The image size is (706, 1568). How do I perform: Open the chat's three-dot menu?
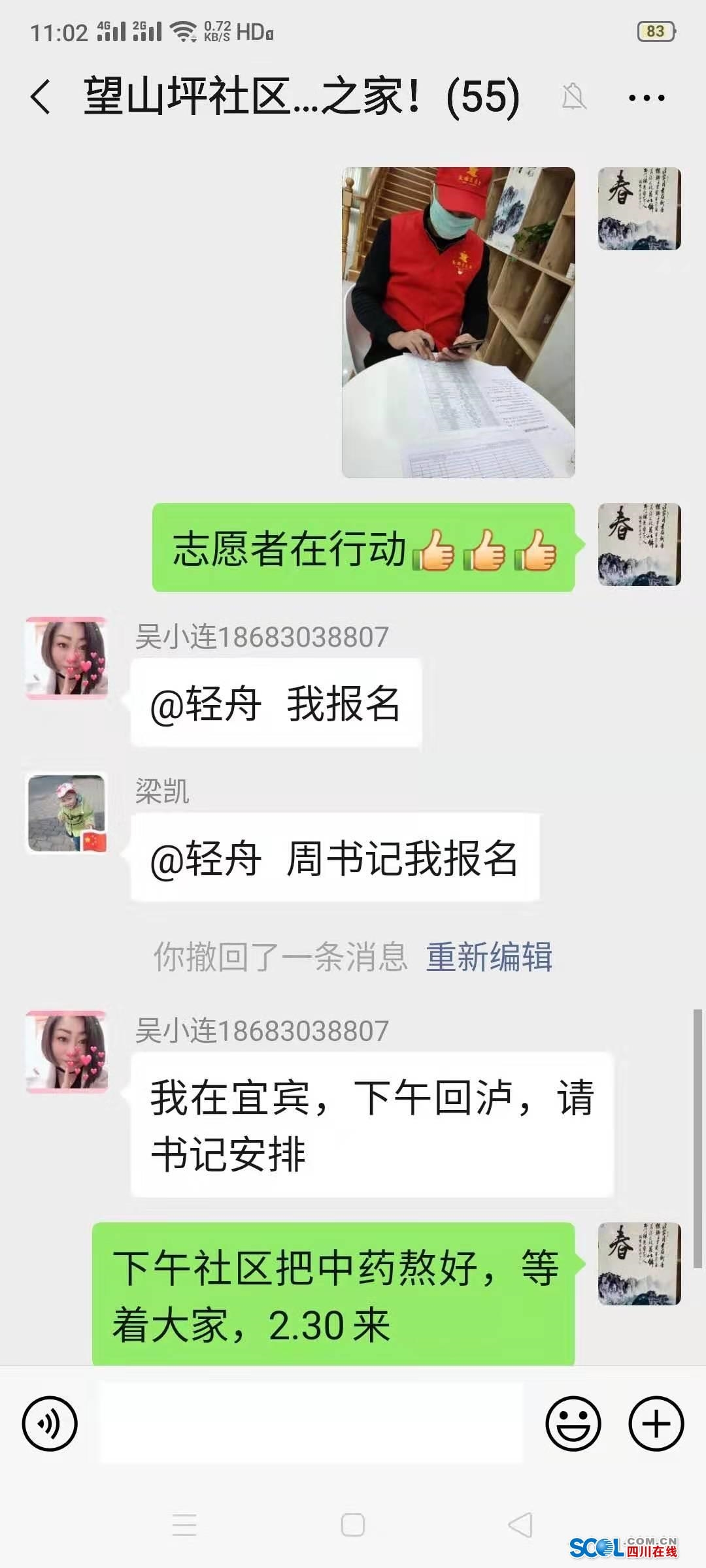[646, 98]
